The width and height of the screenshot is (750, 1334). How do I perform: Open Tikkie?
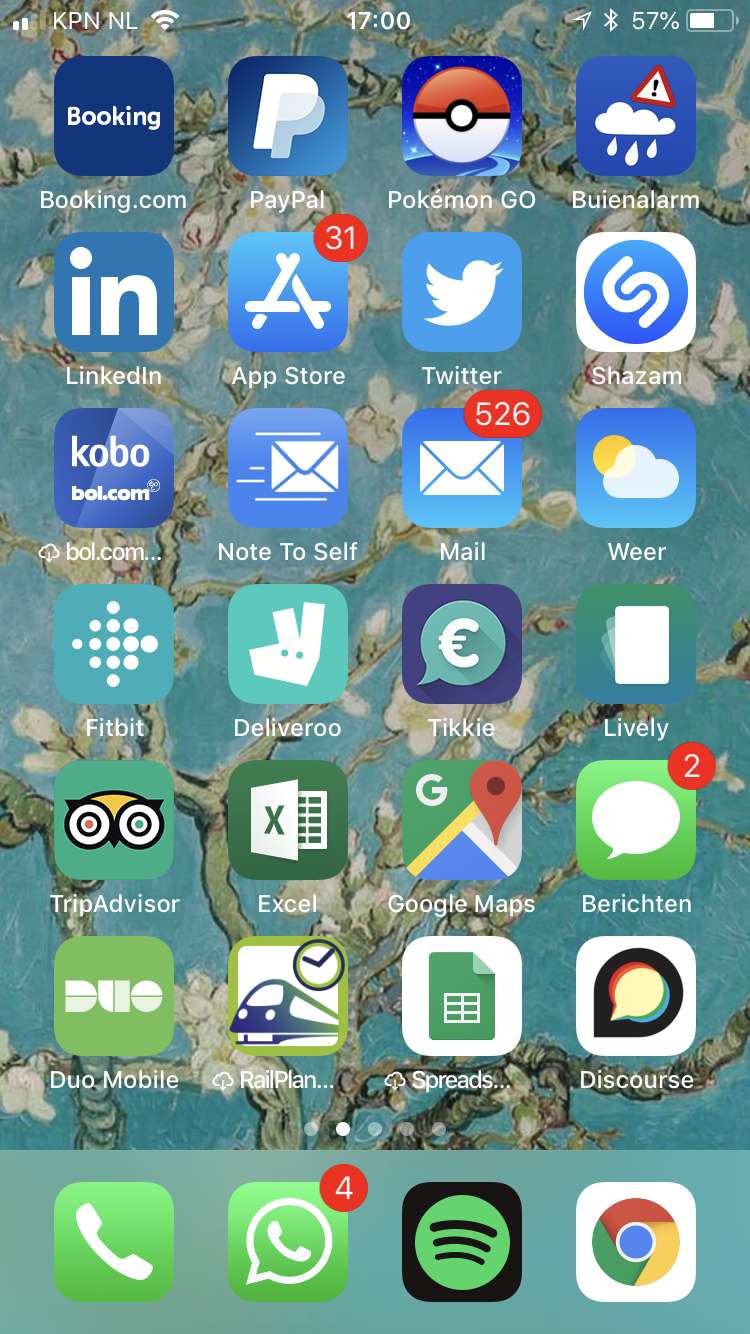pos(462,644)
